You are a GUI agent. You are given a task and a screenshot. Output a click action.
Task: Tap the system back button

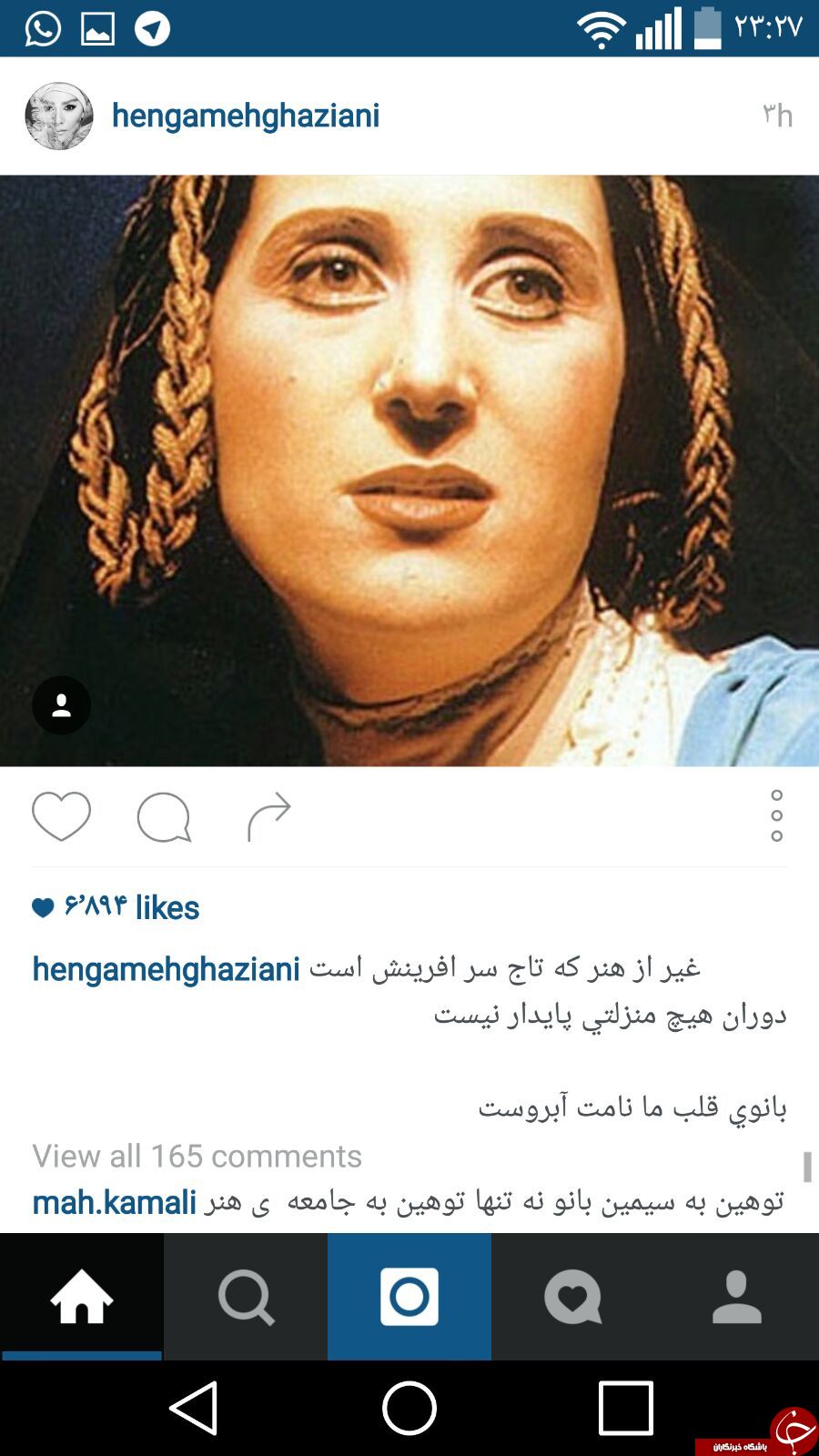(194, 1408)
